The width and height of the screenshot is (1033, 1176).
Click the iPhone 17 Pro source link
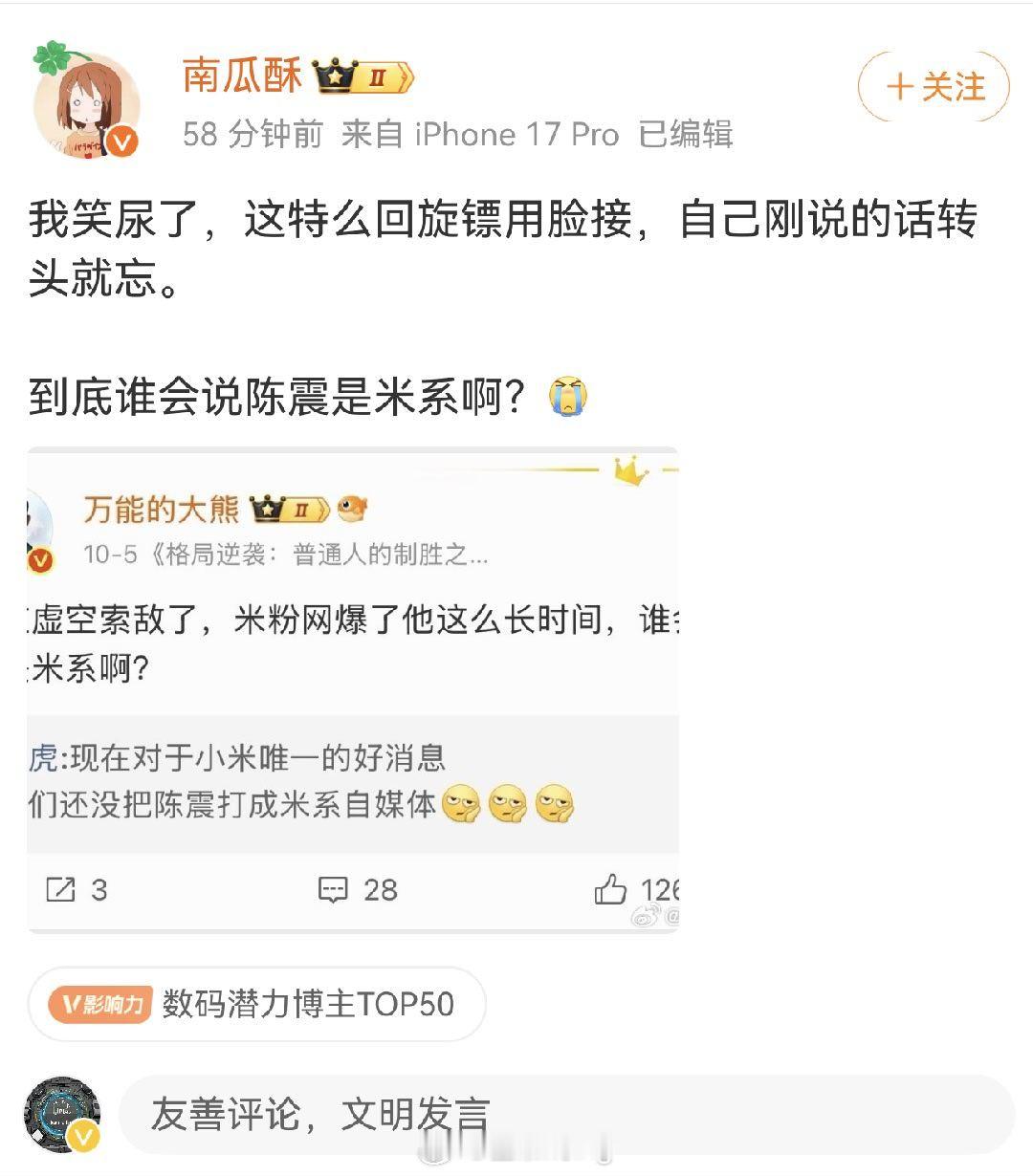tap(516, 135)
